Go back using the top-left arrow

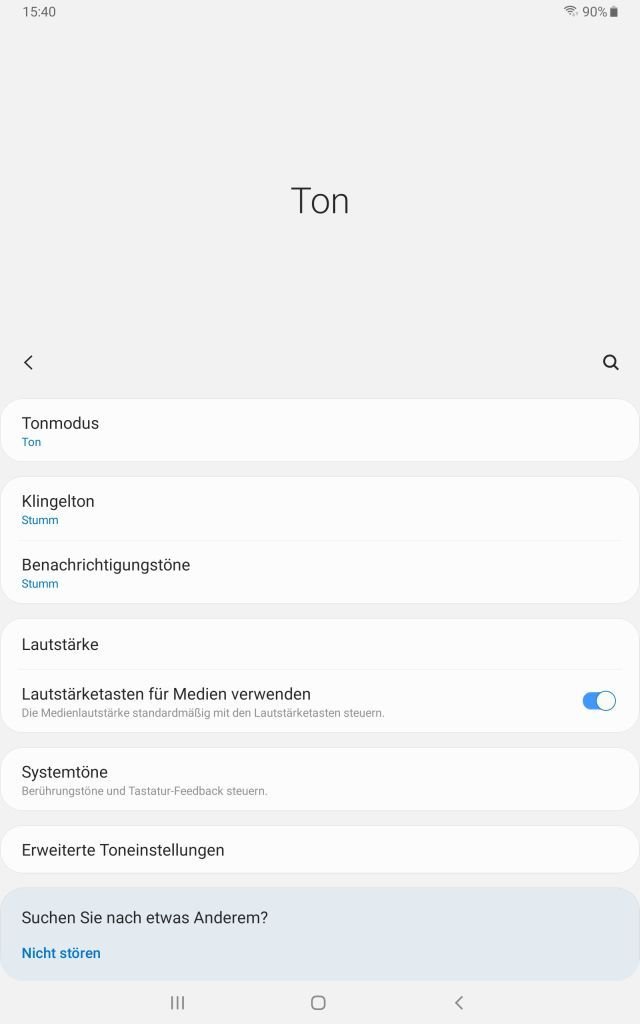click(x=28, y=362)
